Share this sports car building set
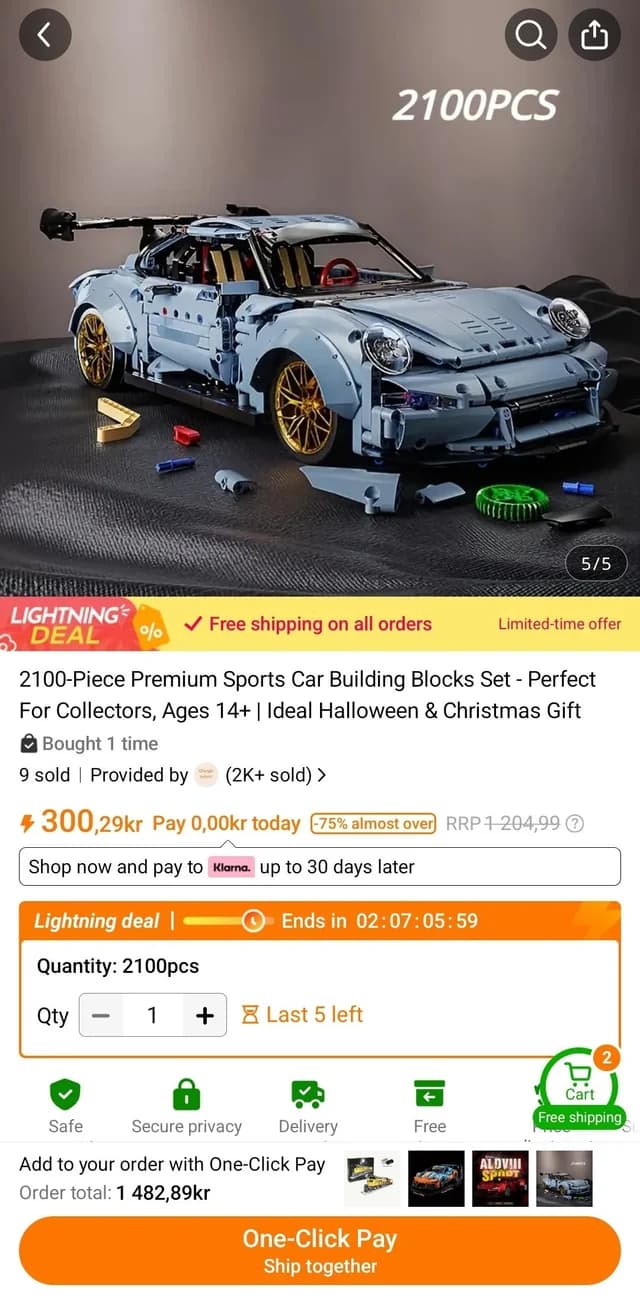640x1304 pixels. [594, 35]
